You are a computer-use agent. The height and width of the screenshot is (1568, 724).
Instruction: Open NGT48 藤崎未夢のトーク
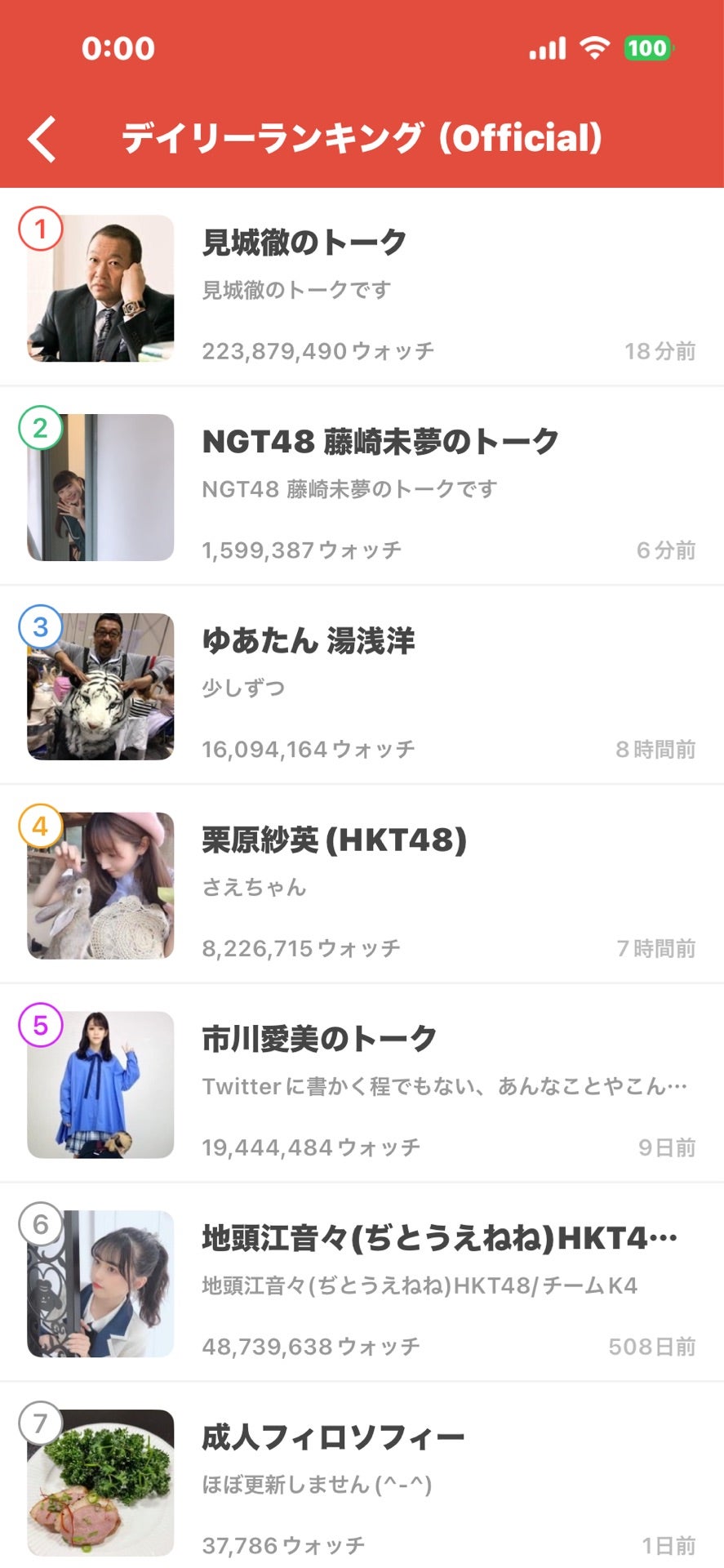pos(362,487)
